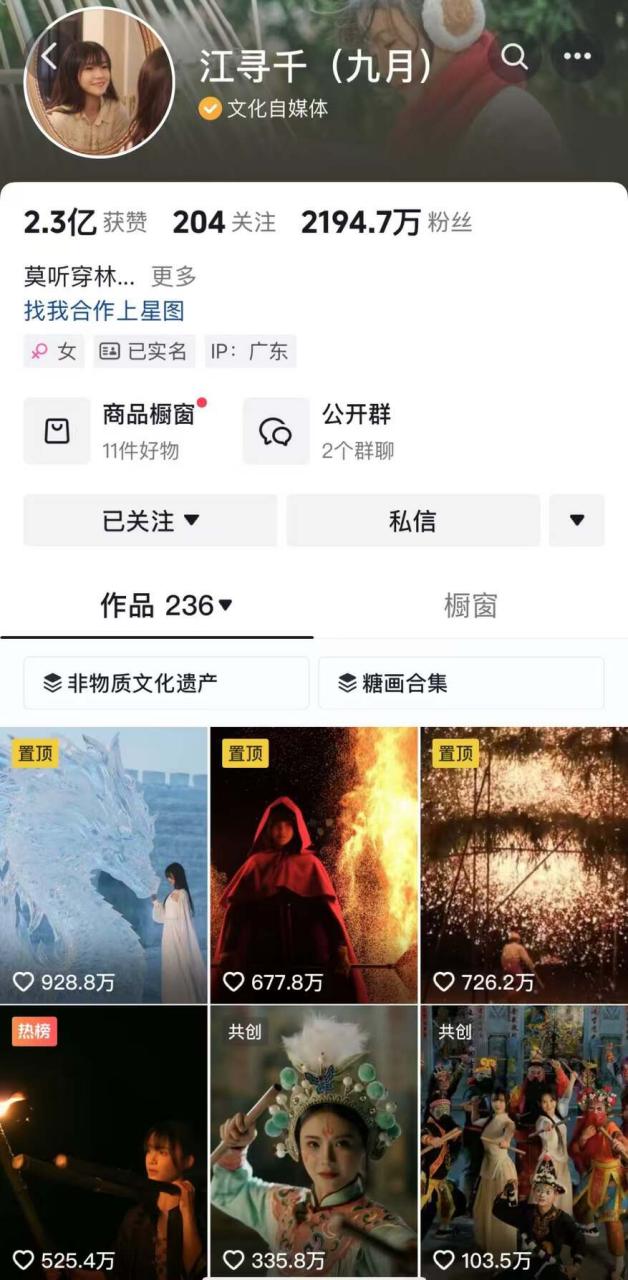Send a 私信 private message

(x=412, y=521)
